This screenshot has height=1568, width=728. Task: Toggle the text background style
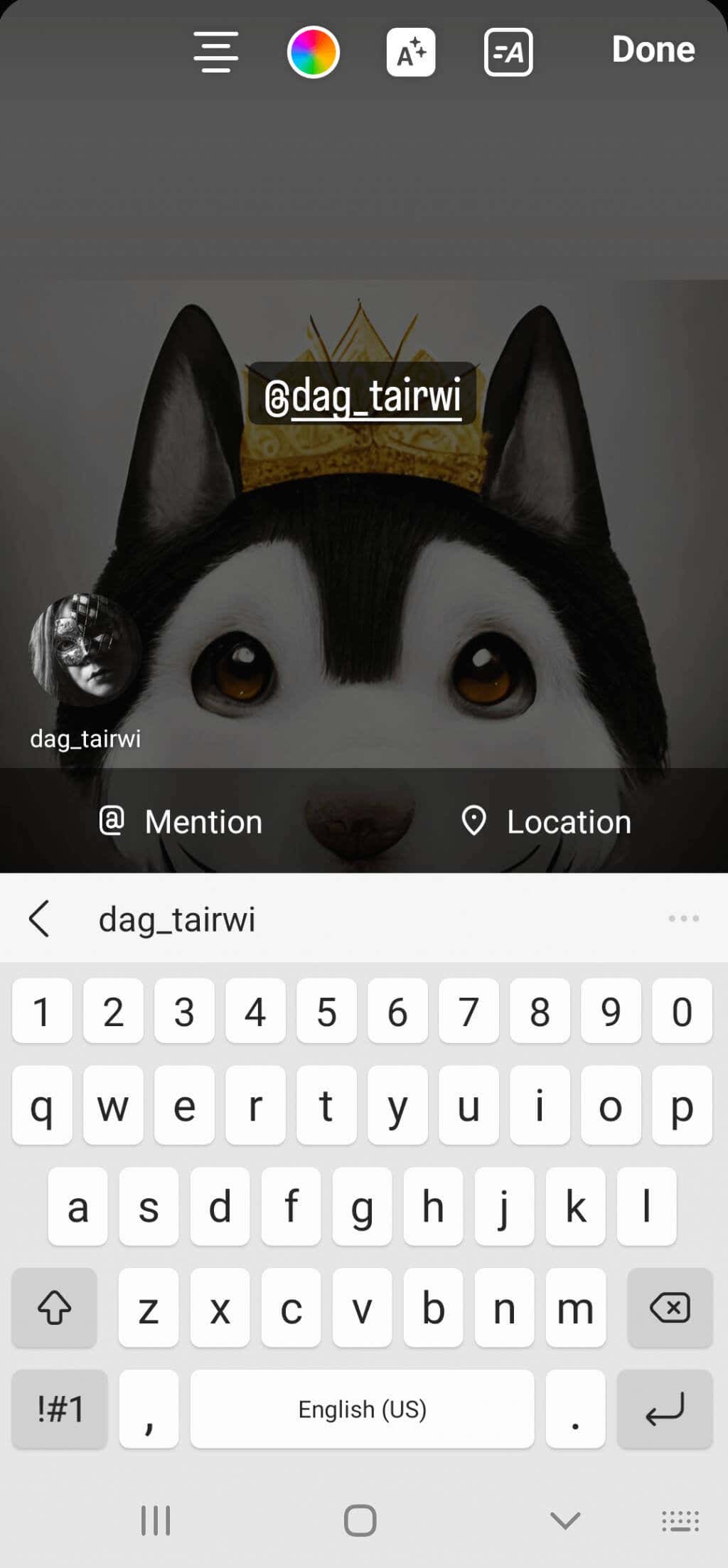(x=508, y=52)
